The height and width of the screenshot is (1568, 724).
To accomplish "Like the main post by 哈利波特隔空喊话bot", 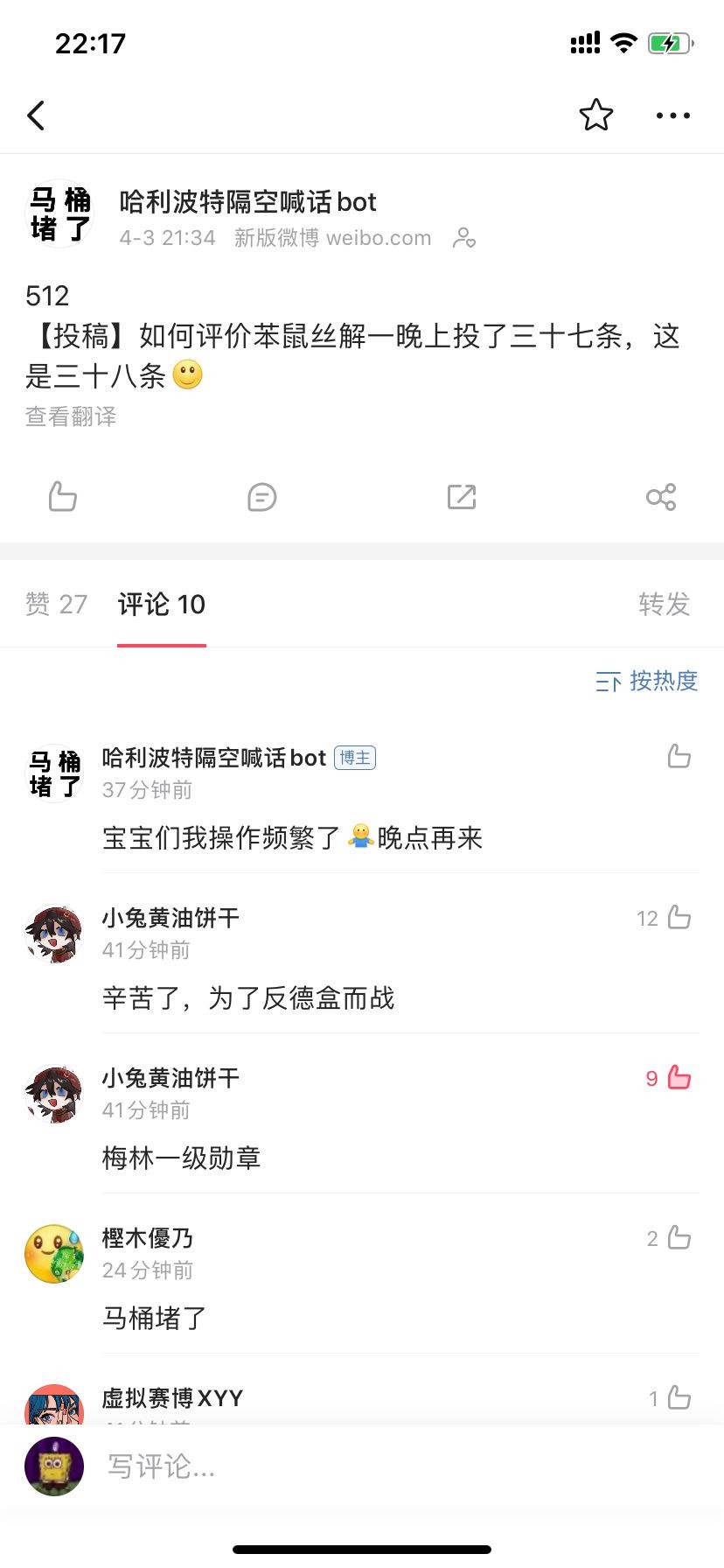I will (x=62, y=497).
